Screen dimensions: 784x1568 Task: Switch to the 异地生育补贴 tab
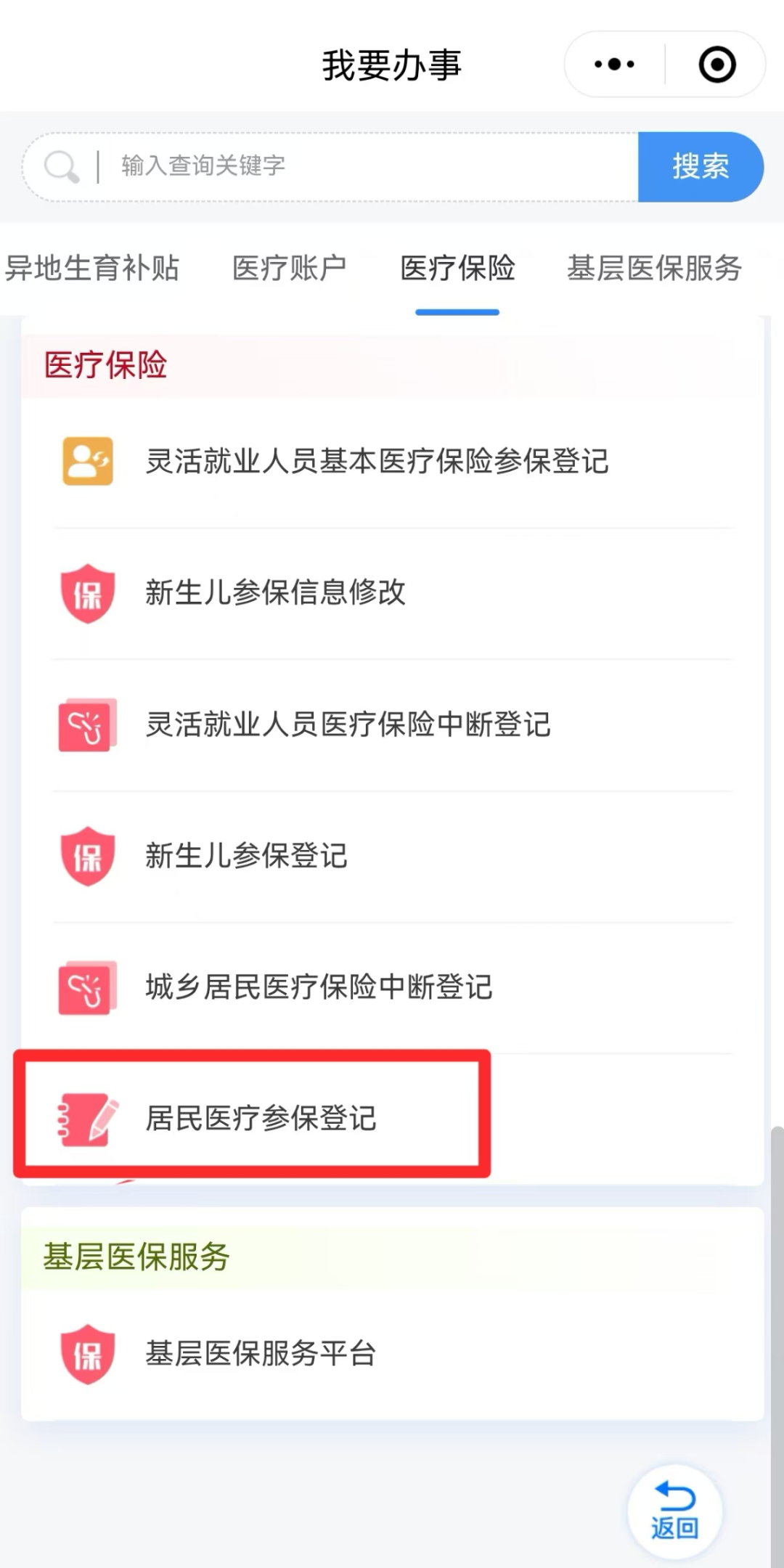(92, 268)
